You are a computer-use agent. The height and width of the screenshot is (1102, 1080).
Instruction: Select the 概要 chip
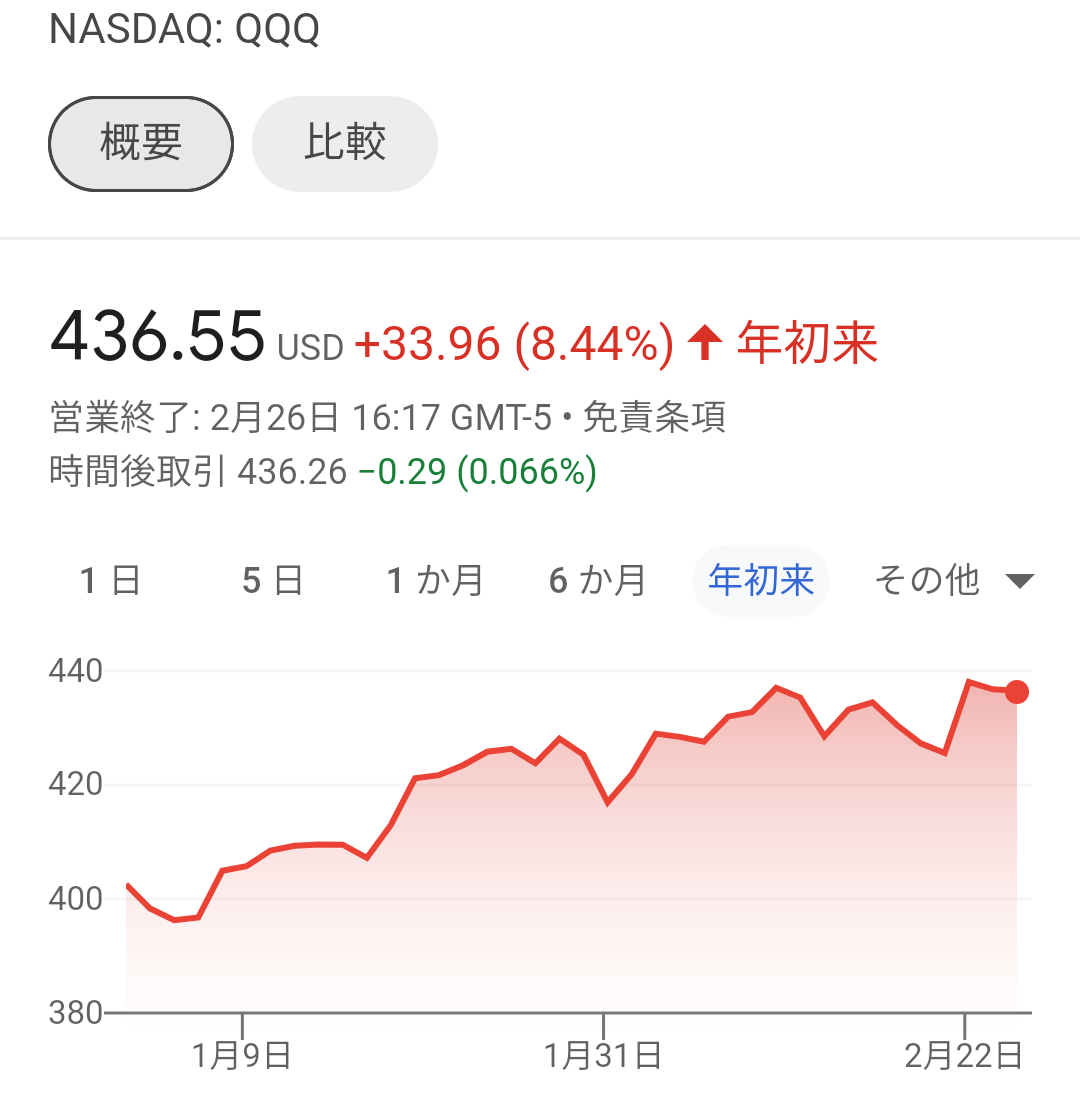pyautogui.click(x=141, y=144)
